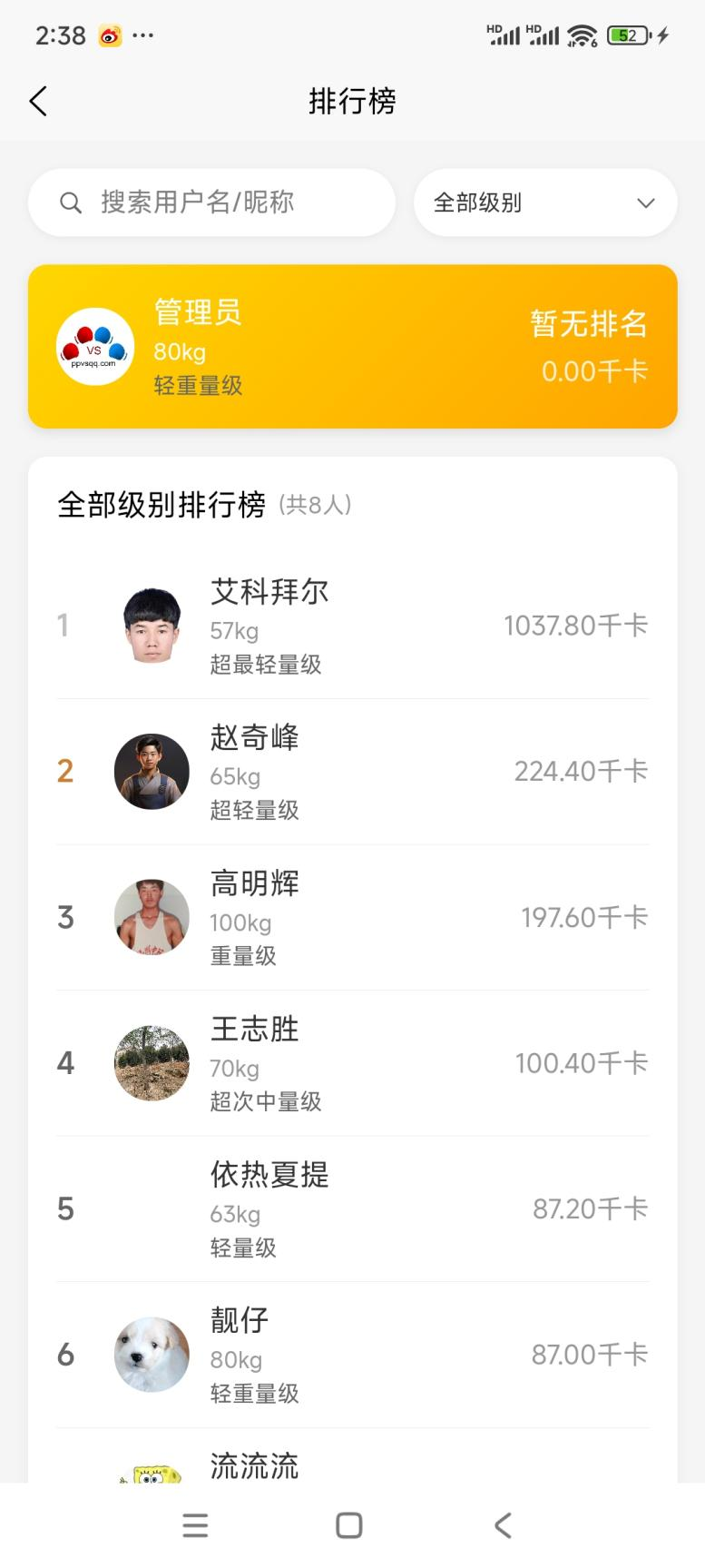View 赵奇峰's profile row
Viewport: 705px width, 1568px height.
tap(352, 772)
